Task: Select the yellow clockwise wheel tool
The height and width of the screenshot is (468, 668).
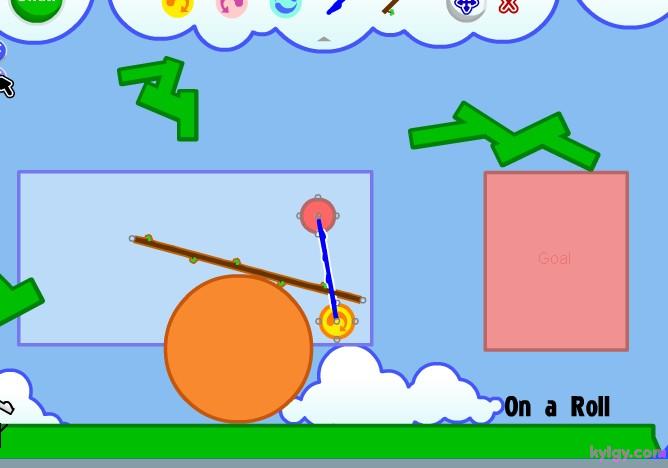Action: click(177, 6)
